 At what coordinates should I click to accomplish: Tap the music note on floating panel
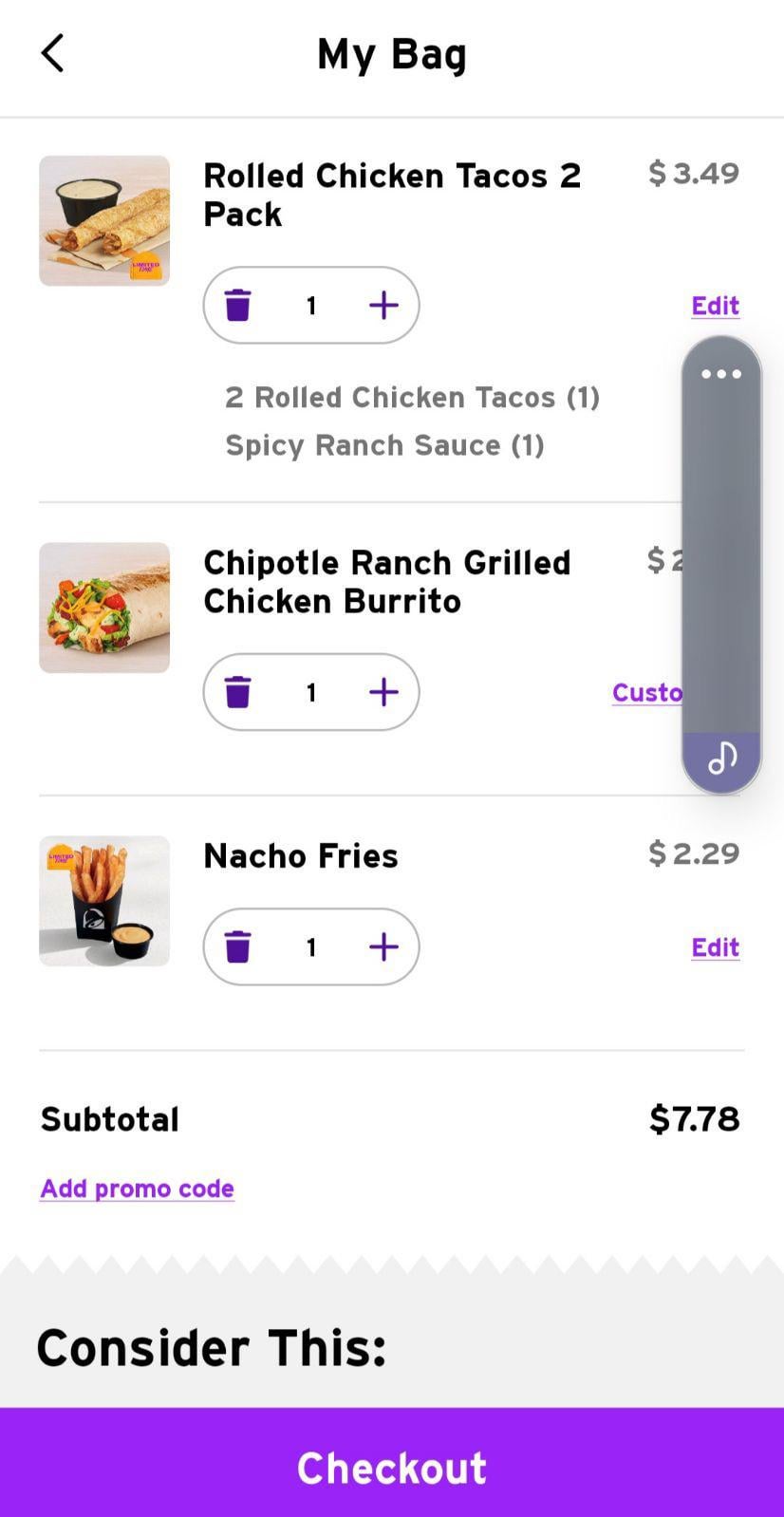721,758
